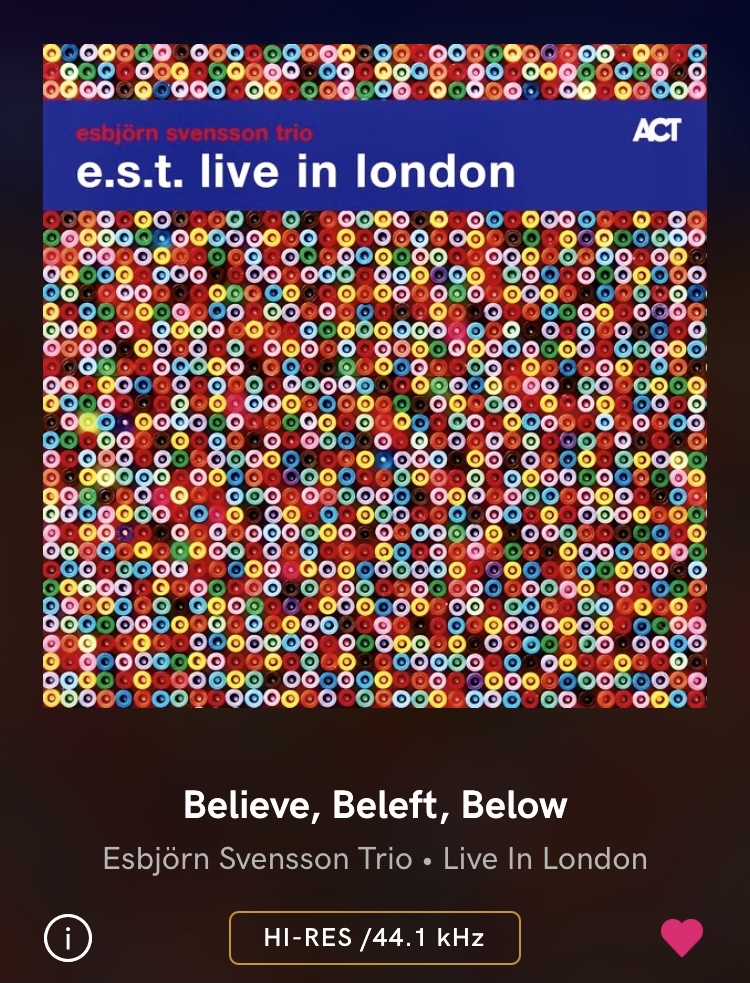750x983 pixels.
Task: Tap the HI-RES /44.1 kHz quality badge
Action: pyautogui.click(x=375, y=938)
